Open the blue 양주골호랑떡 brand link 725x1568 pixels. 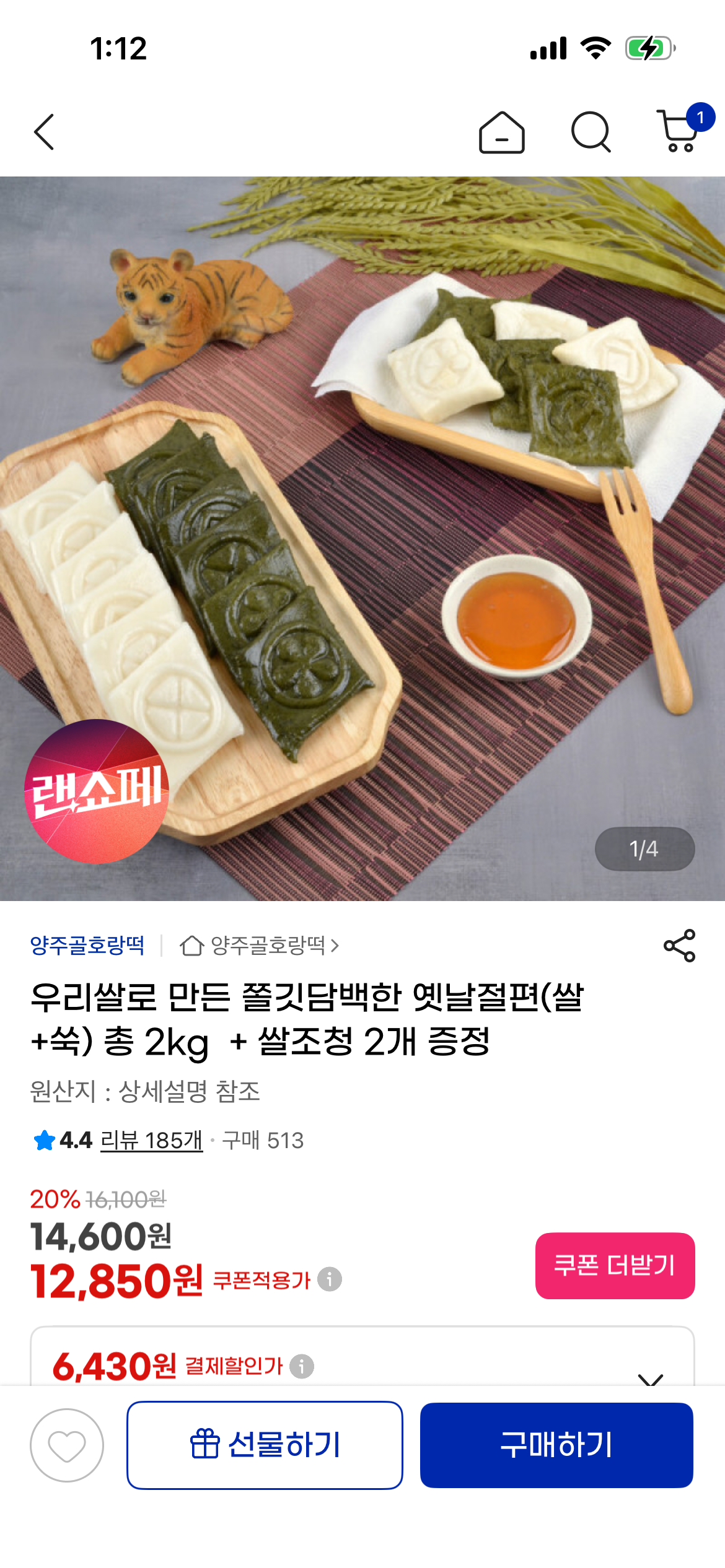87,945
